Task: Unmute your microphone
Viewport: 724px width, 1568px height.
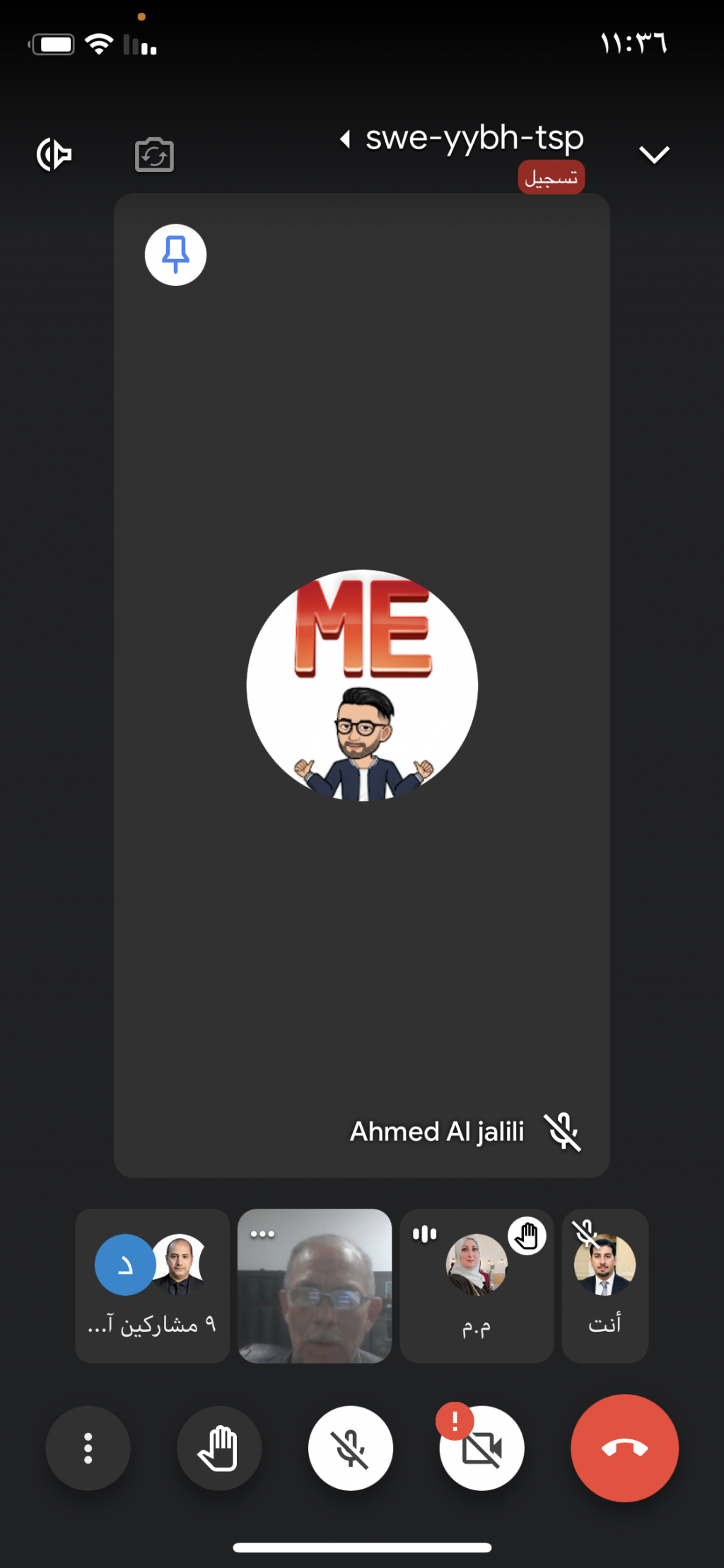Action: pyautogui.click(x=351, y=1448)
